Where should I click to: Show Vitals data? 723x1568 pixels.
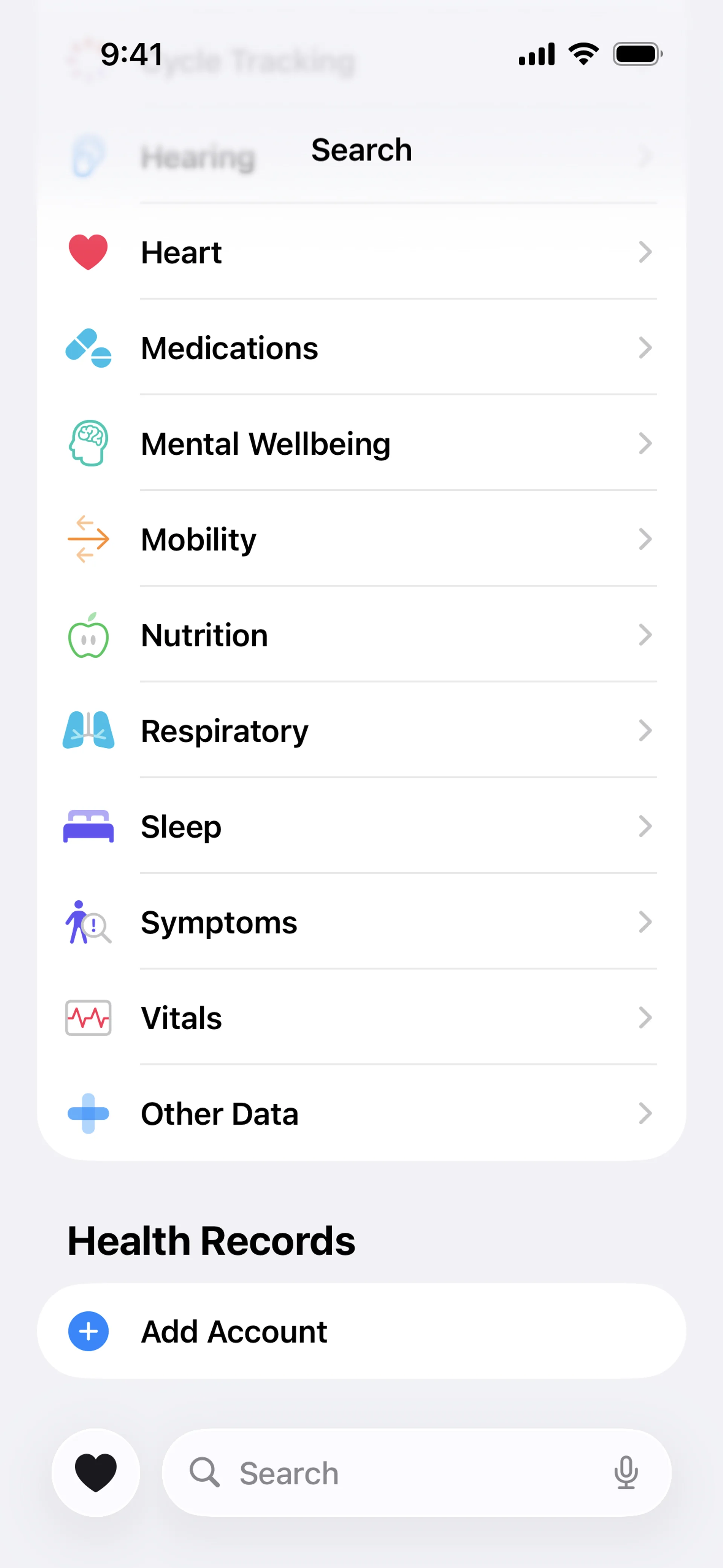pos(361,1018)
